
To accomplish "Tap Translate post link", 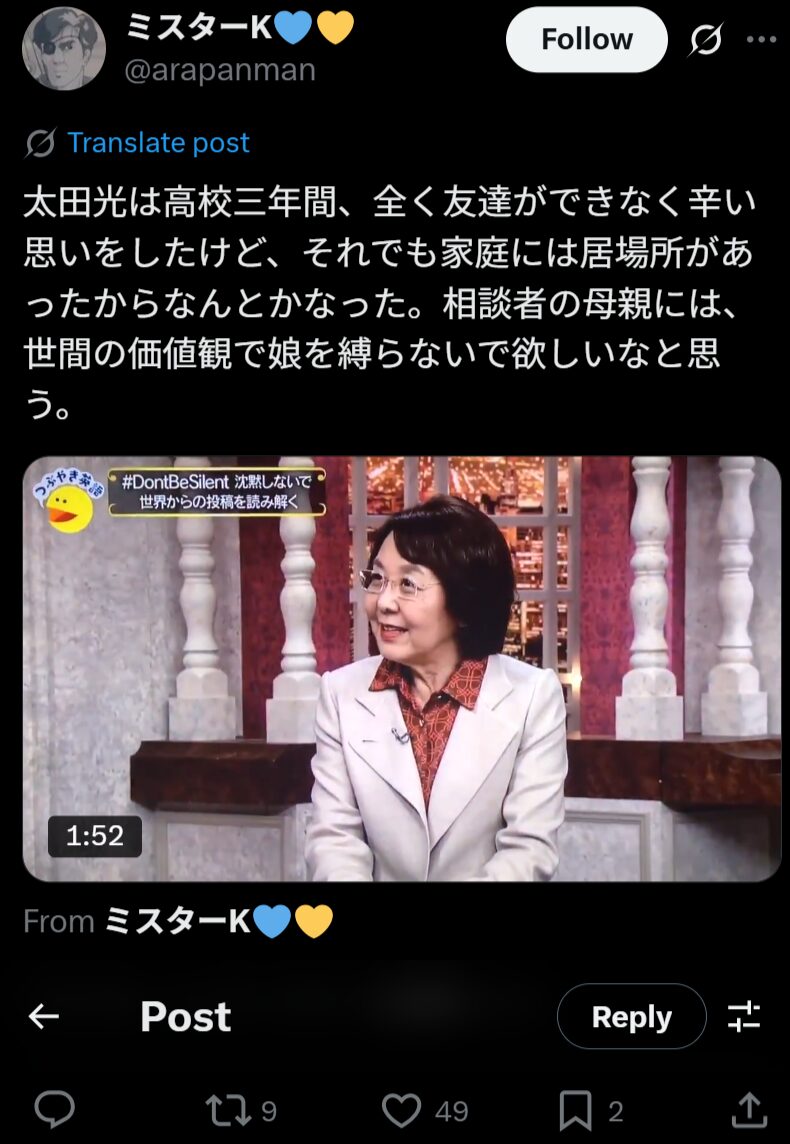I will tap(158, 143).
